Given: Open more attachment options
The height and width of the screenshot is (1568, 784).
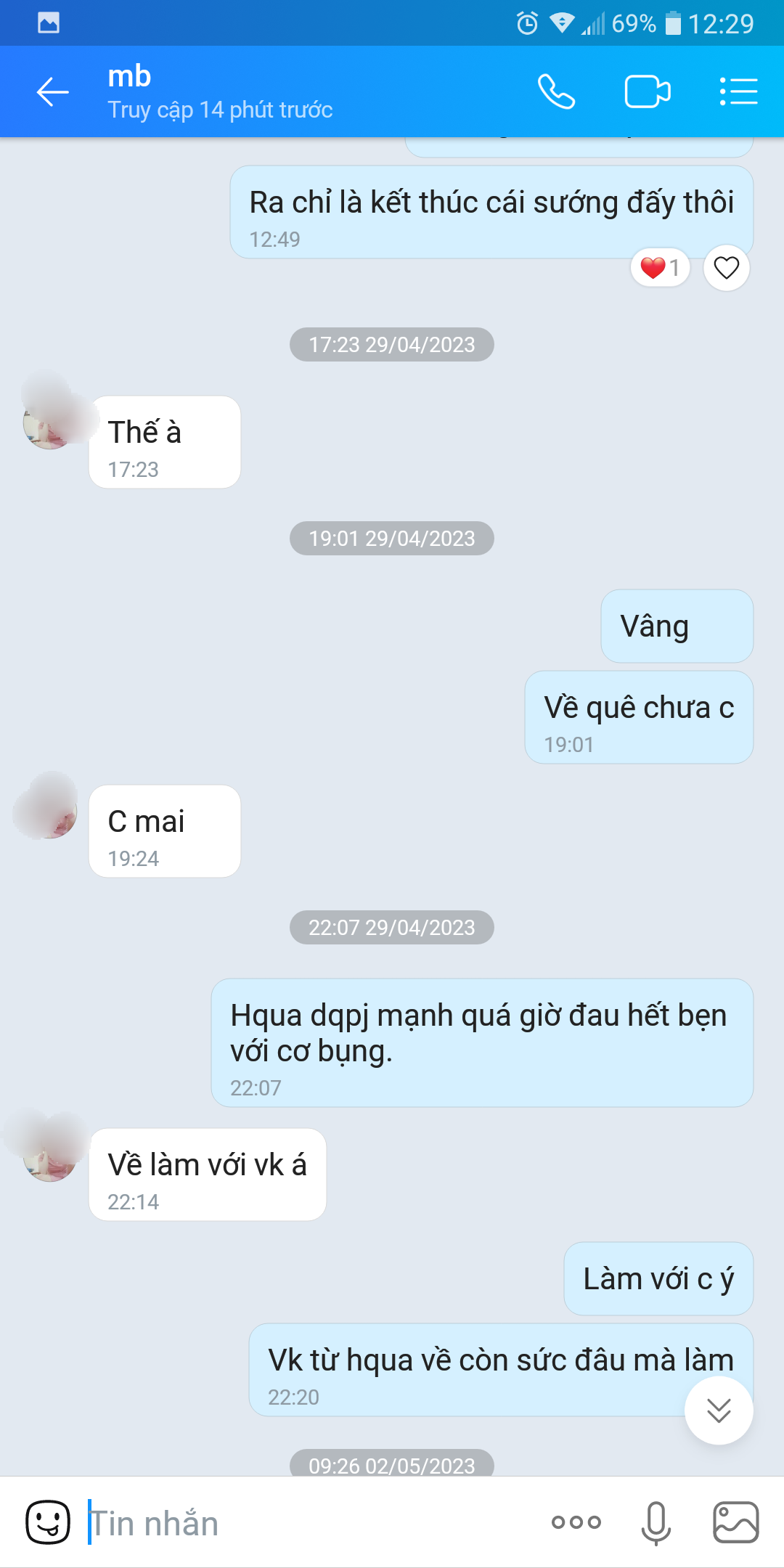Looking at the screenshot, I should click(576, 1522).
